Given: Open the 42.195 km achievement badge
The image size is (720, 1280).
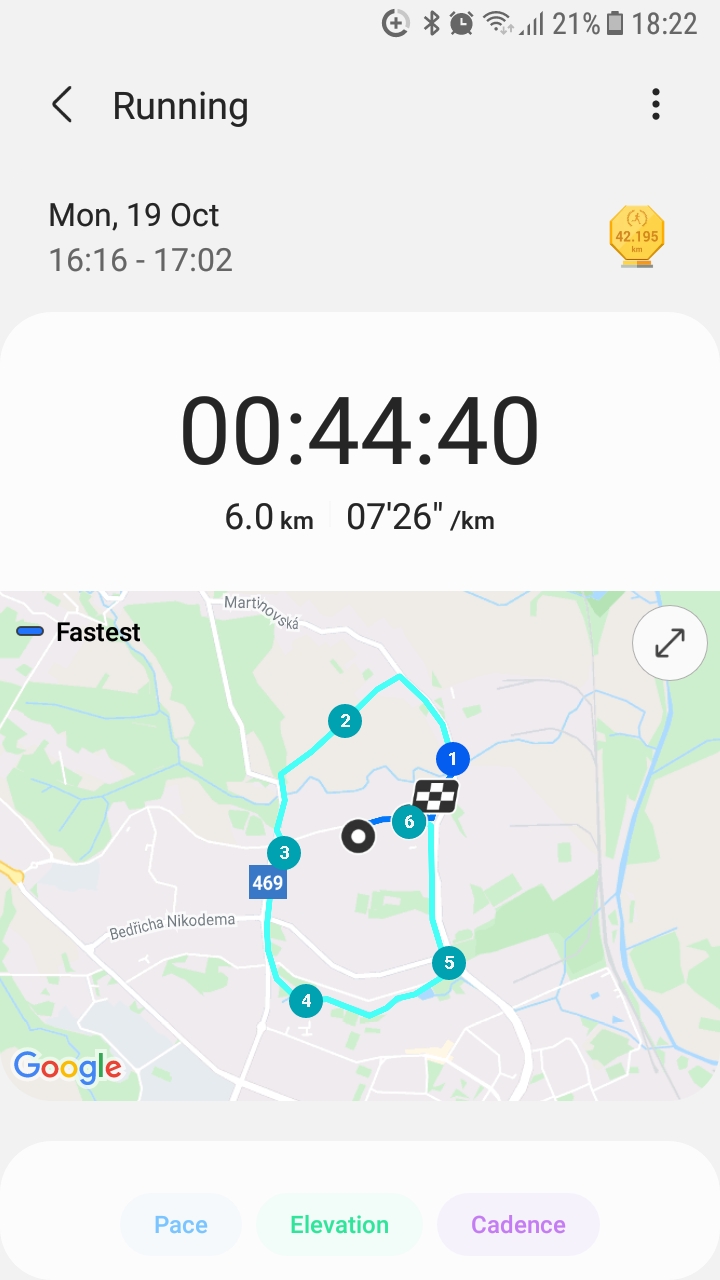Looking at the screenshot, I should [637, 236].
